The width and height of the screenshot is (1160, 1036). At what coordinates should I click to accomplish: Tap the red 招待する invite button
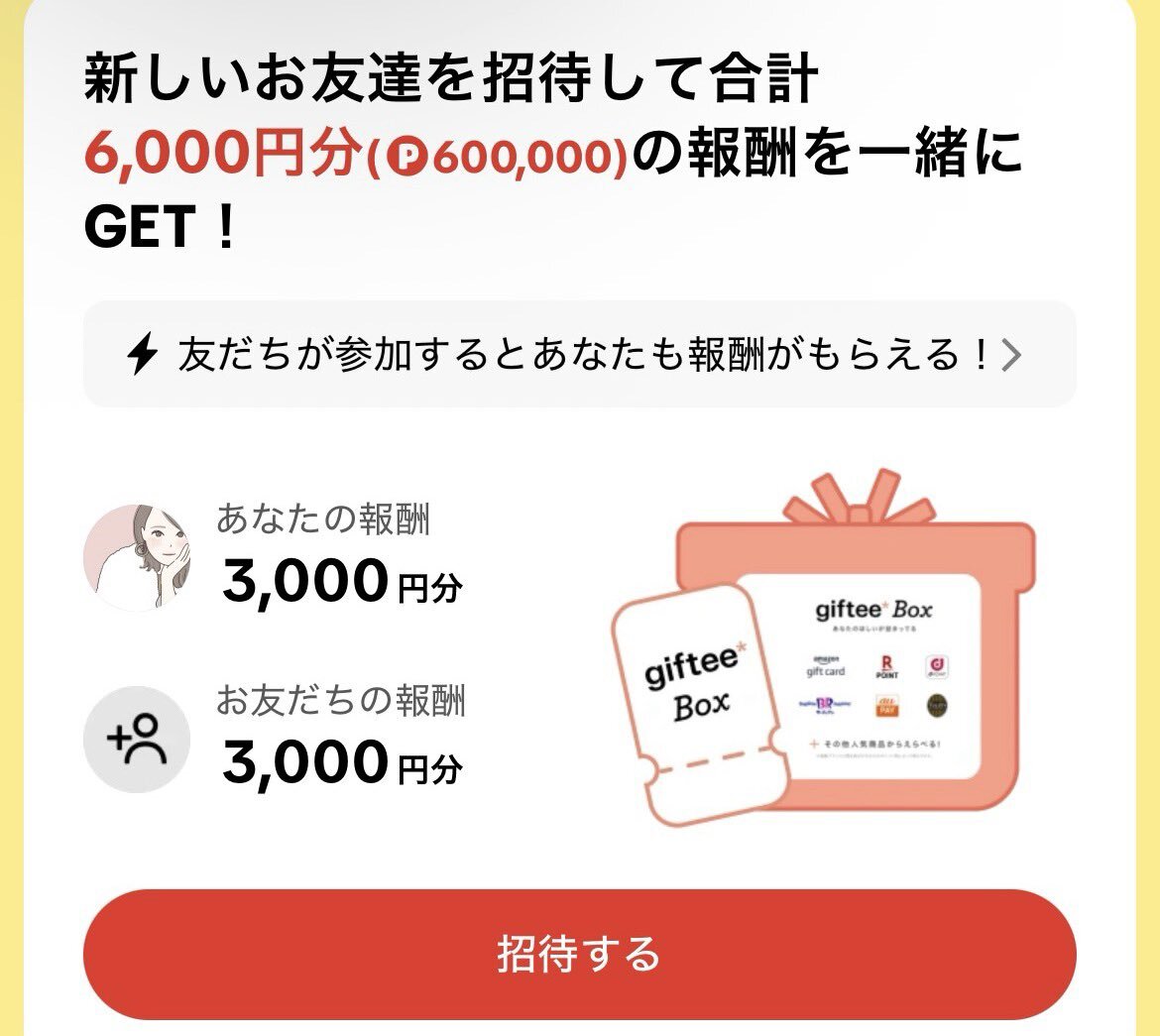pyautogui.click(x=579, y=954)
